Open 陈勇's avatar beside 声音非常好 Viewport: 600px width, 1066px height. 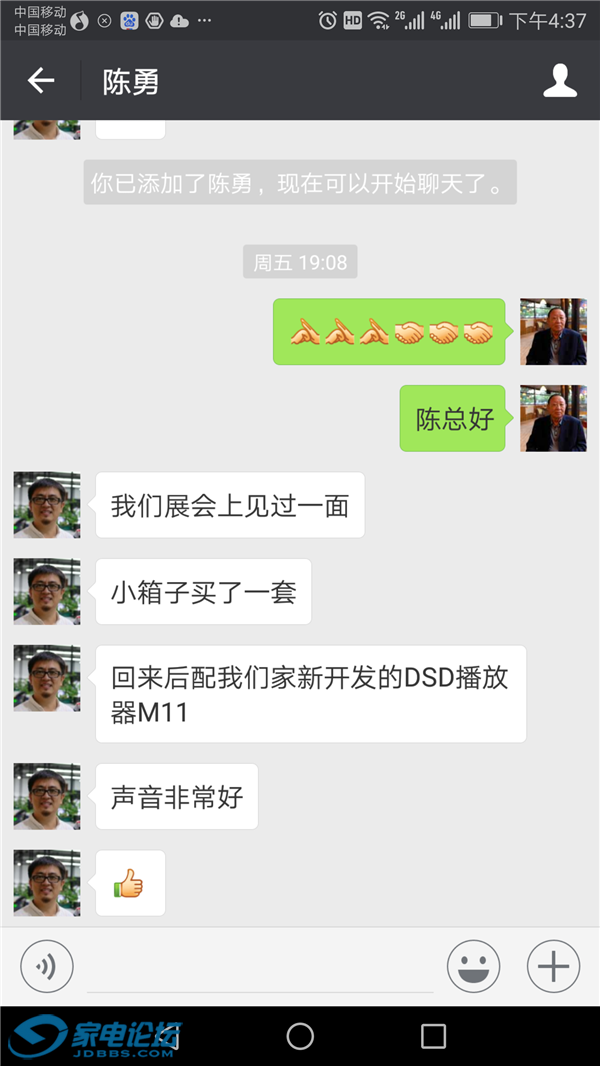47,796
